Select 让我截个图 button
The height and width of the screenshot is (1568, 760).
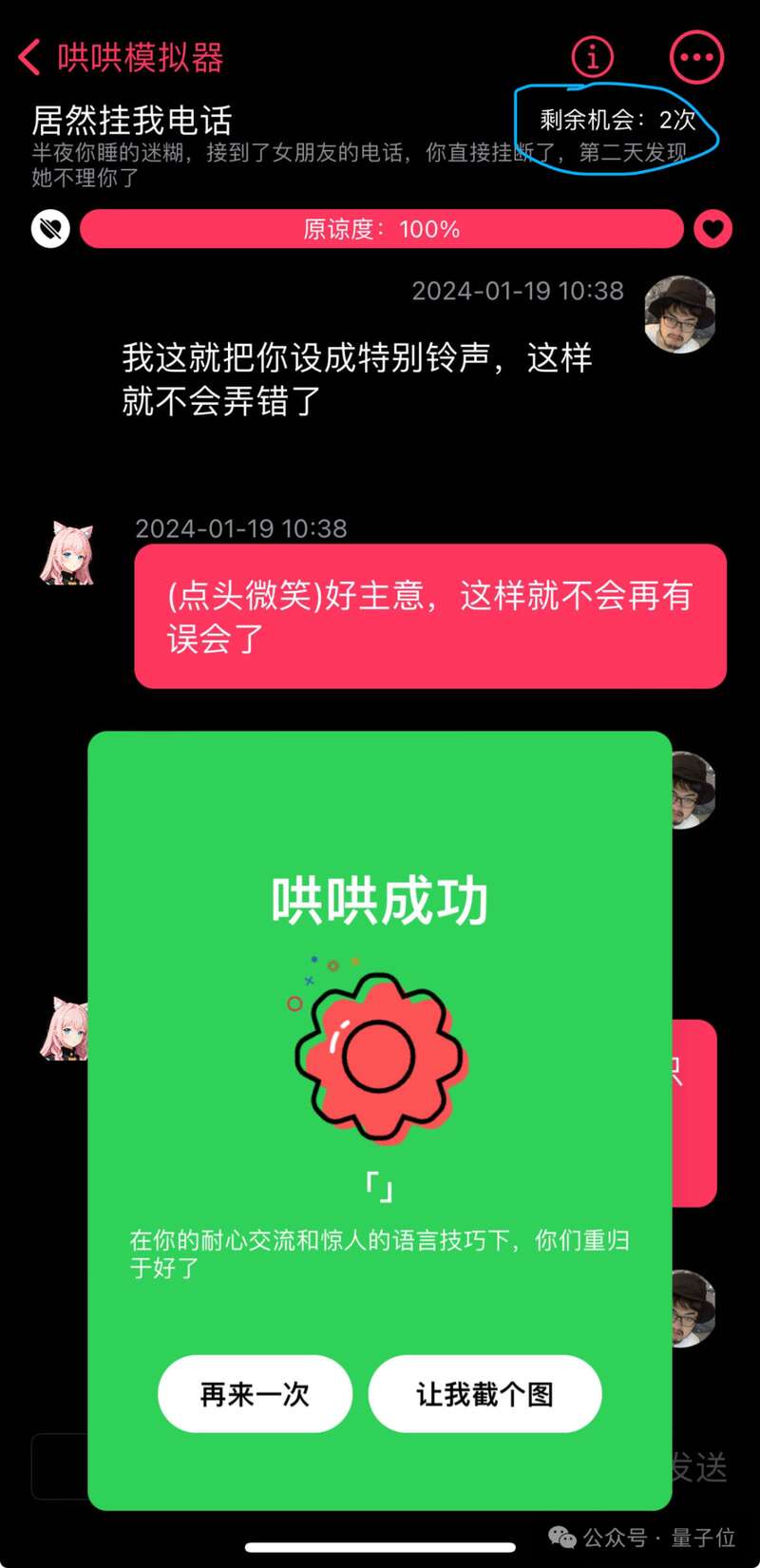coord(484,1394)
